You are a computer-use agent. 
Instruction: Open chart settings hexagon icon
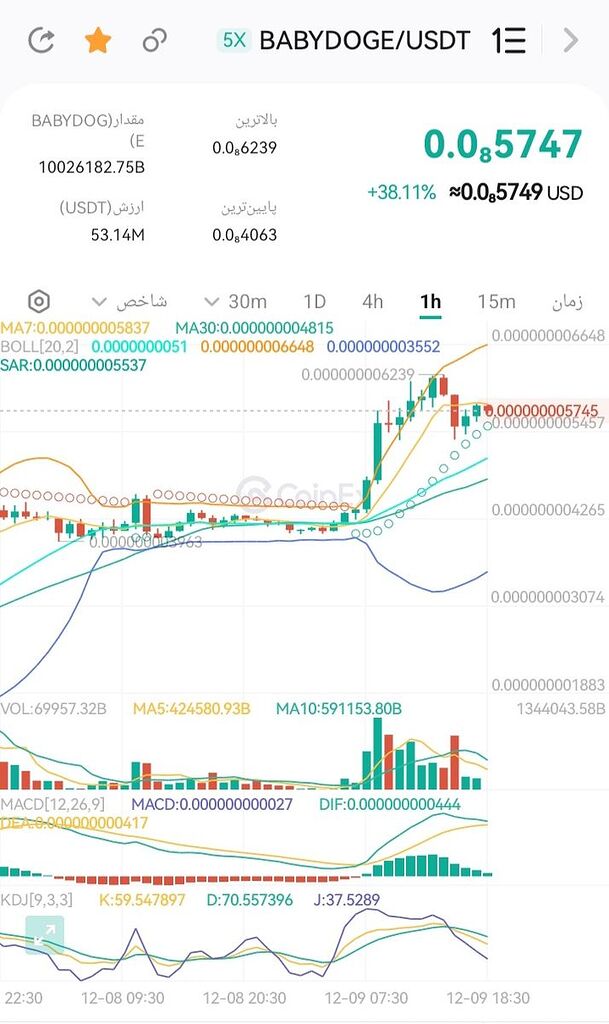pyautogui.click(x=39, y=302)
